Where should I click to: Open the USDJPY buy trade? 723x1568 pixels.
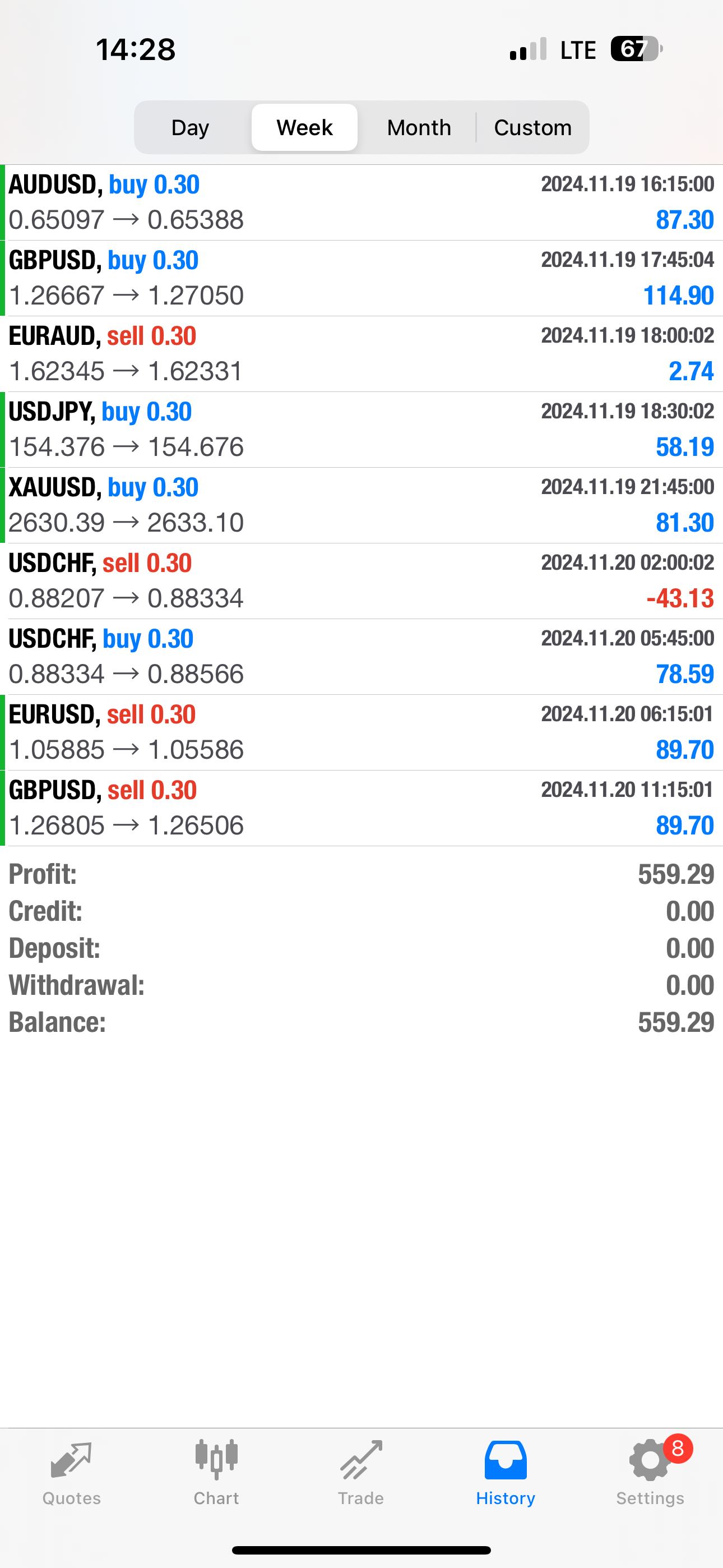pos(361,430)
